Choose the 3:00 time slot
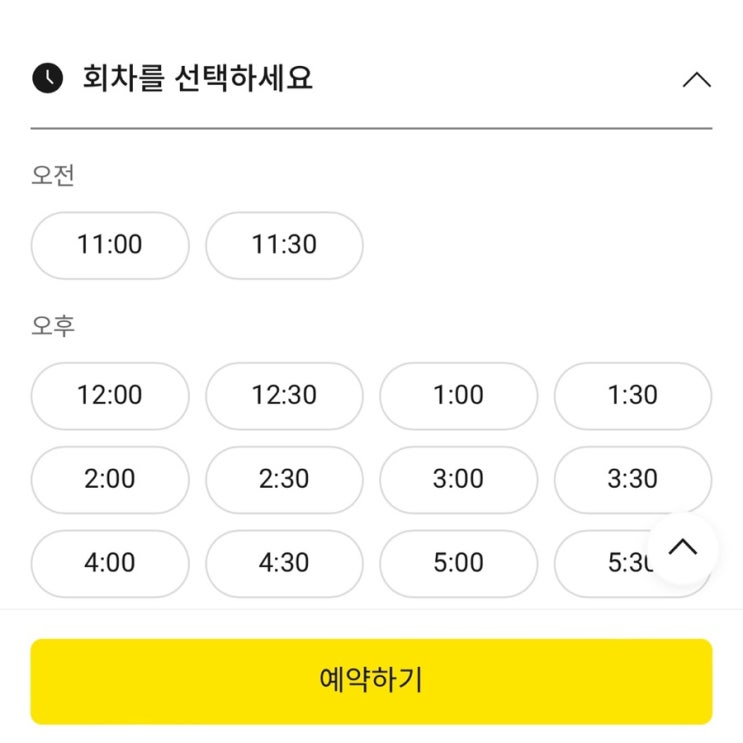The height and width of the screenshot is (743, 743). tap(459, 480)
